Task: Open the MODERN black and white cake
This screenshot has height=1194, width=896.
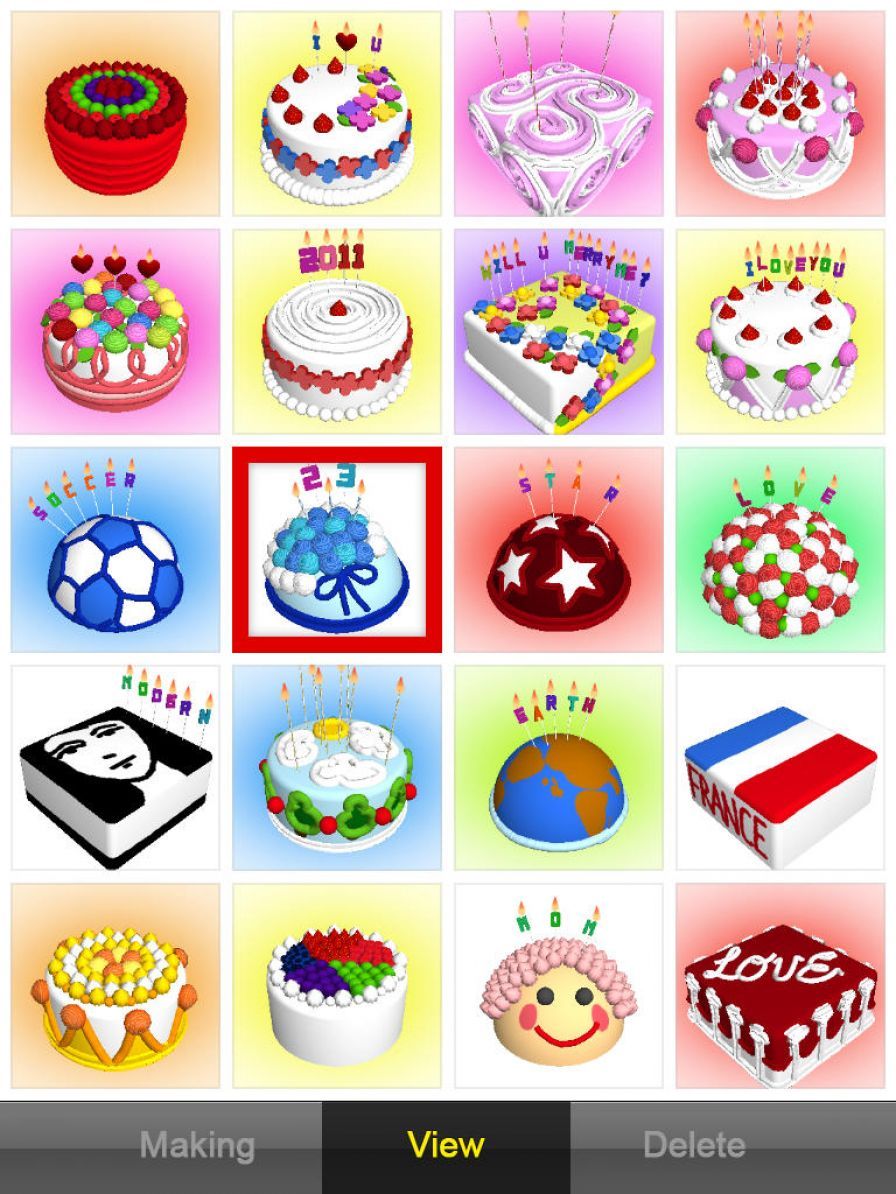Action: point(115,768)
